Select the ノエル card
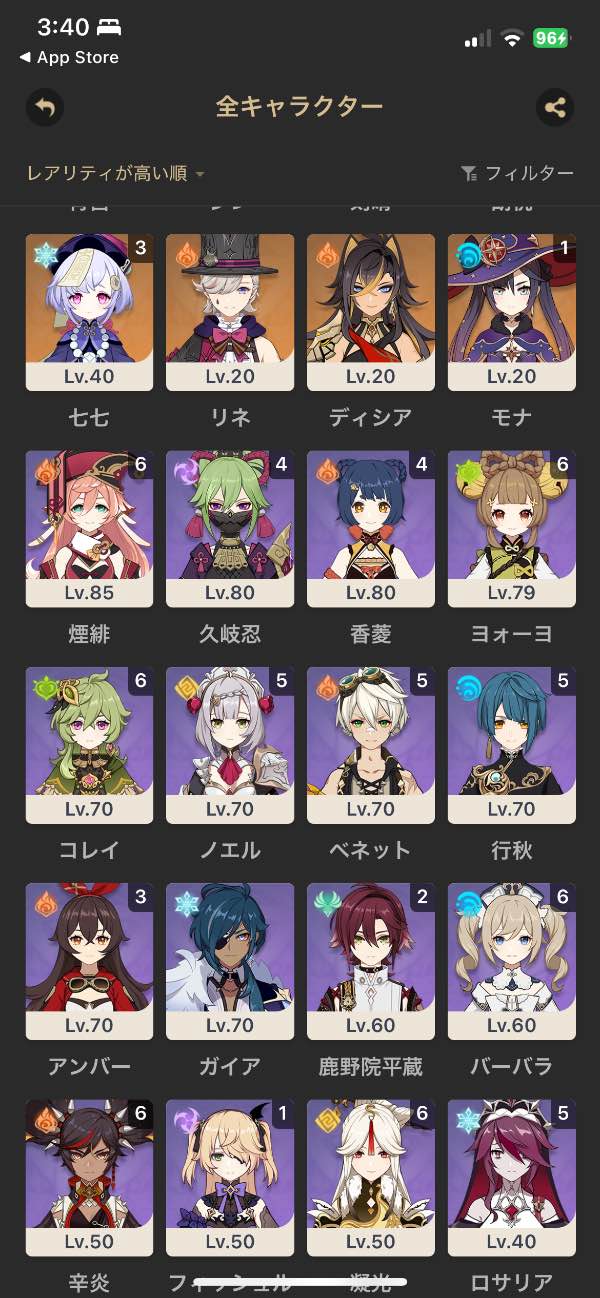The height and width of the screenshot is (1298, 600). [230, 744]
